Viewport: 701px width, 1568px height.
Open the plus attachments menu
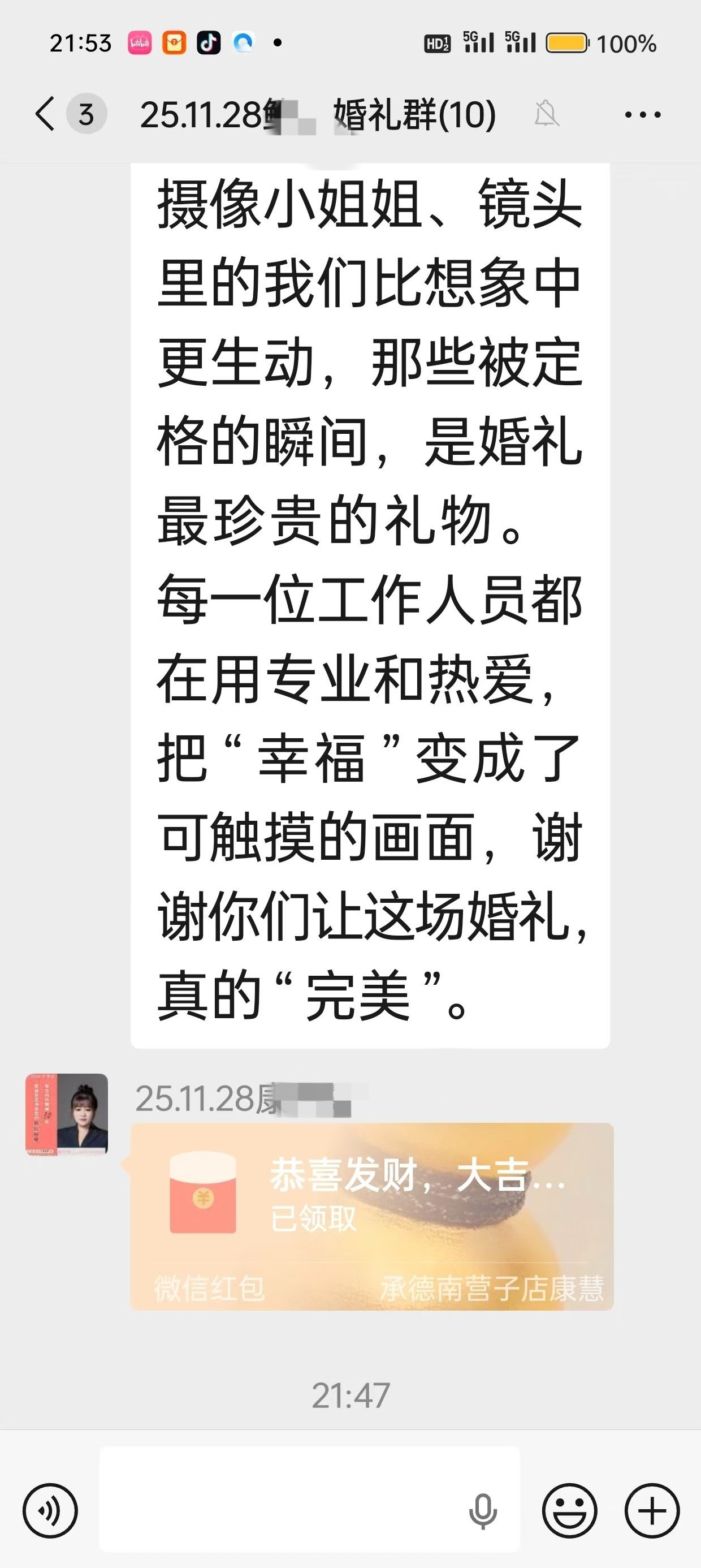[652, 1511]
